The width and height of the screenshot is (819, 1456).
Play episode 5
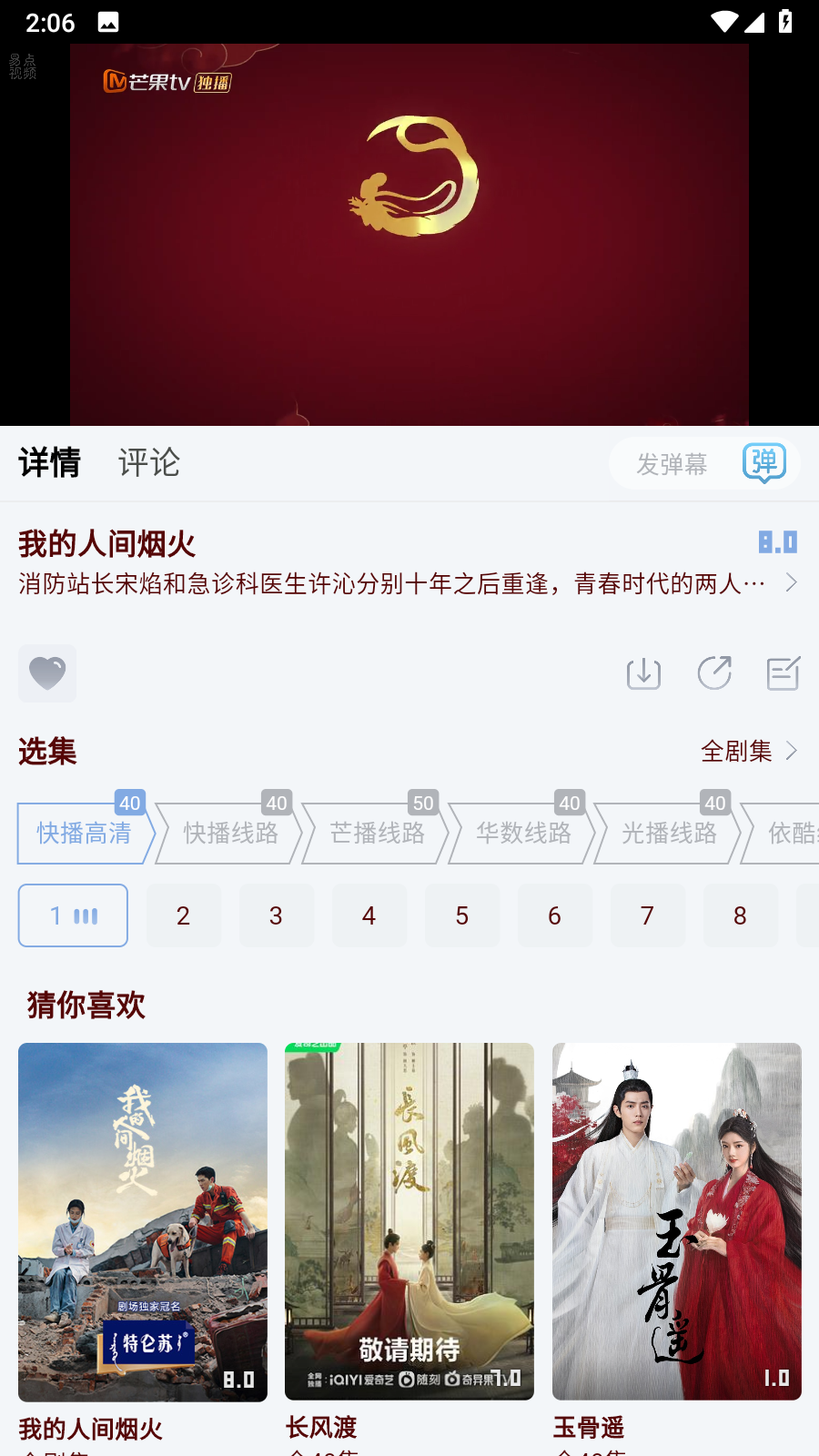(461, 915)
